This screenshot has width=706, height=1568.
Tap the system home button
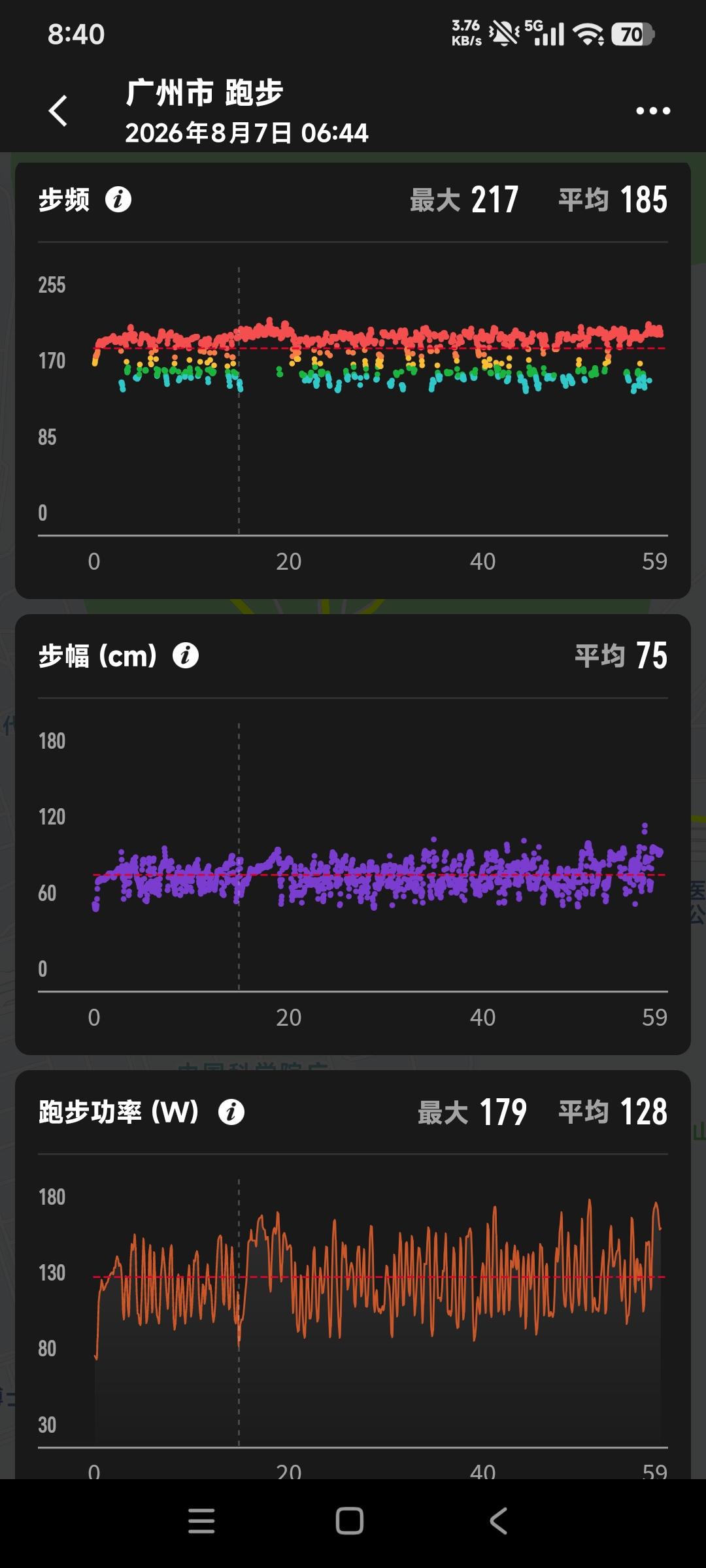[x=350, y=1521]
